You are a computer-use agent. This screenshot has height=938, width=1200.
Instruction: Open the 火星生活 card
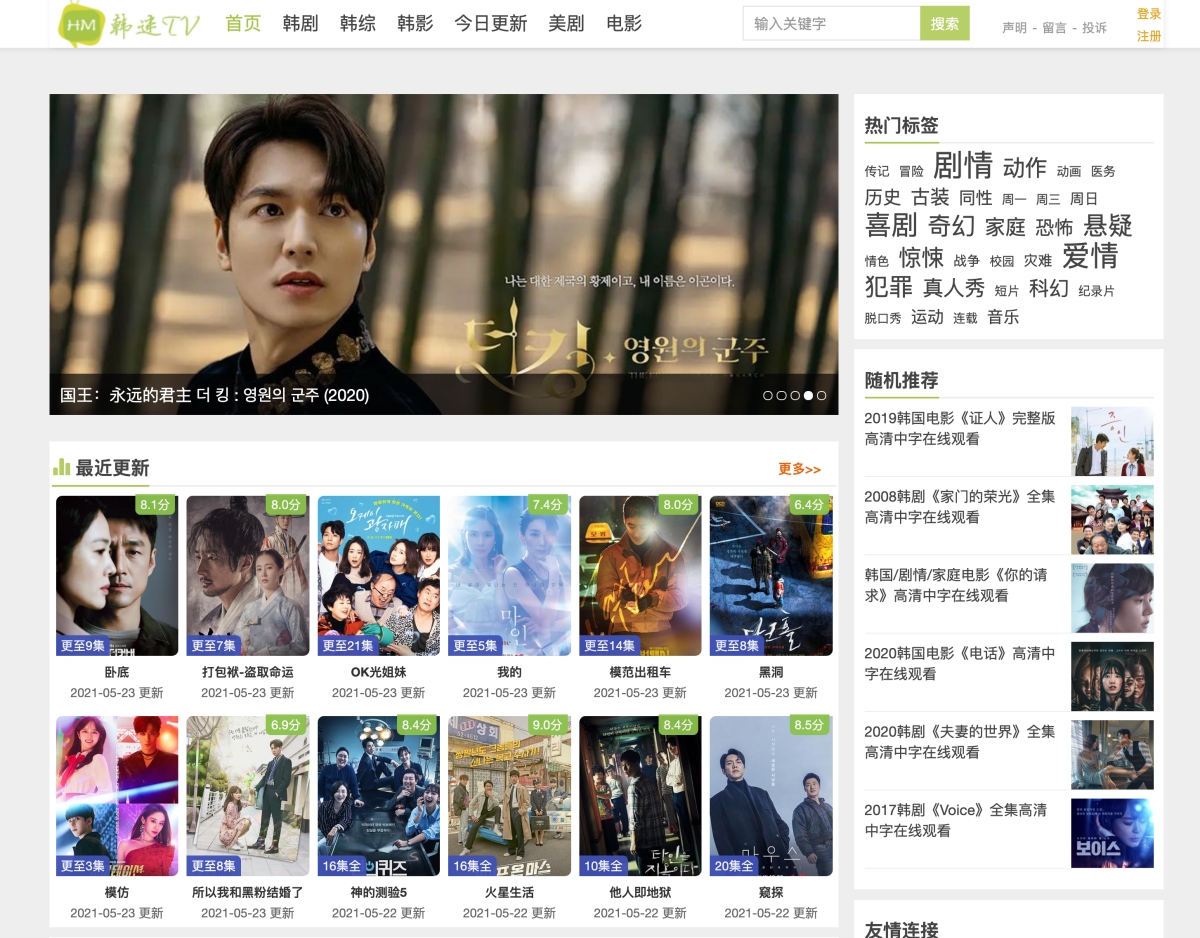pos(509,796)
